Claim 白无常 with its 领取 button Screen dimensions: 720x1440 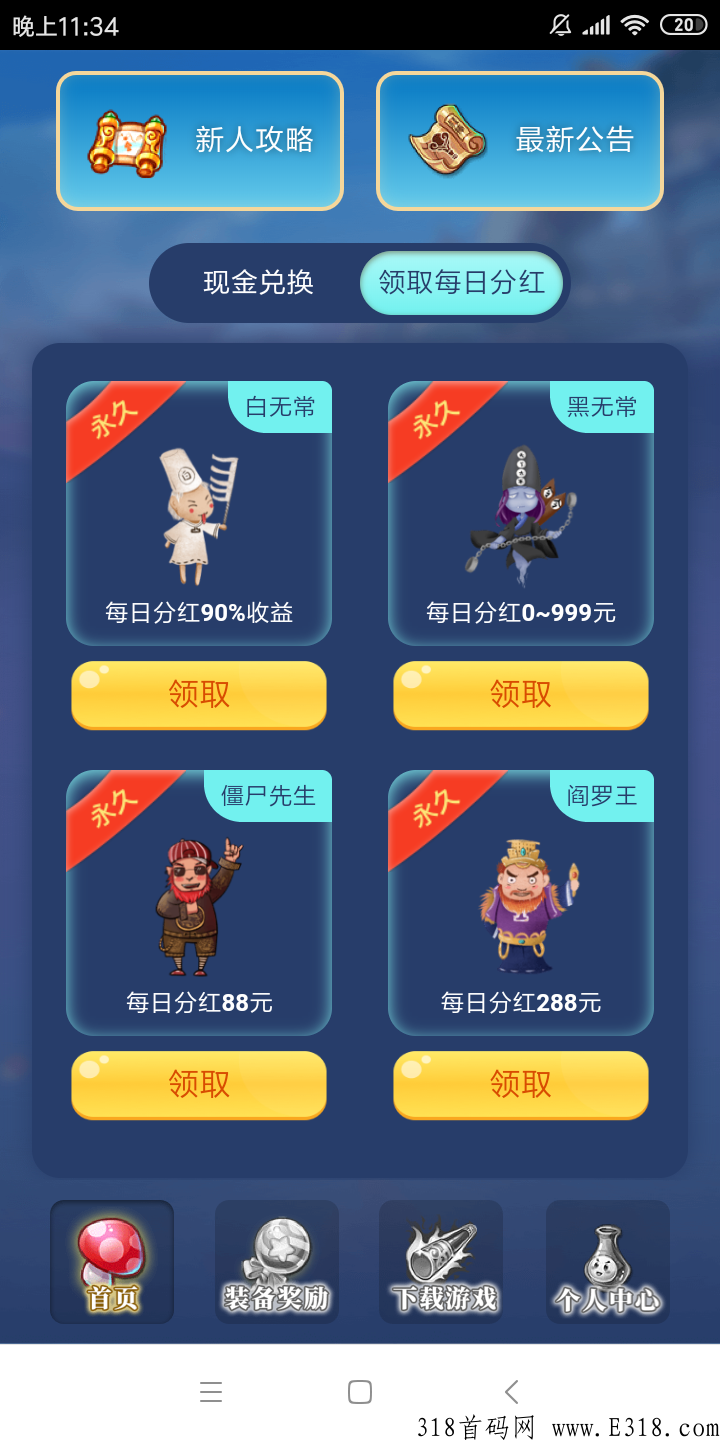point(197,694)
